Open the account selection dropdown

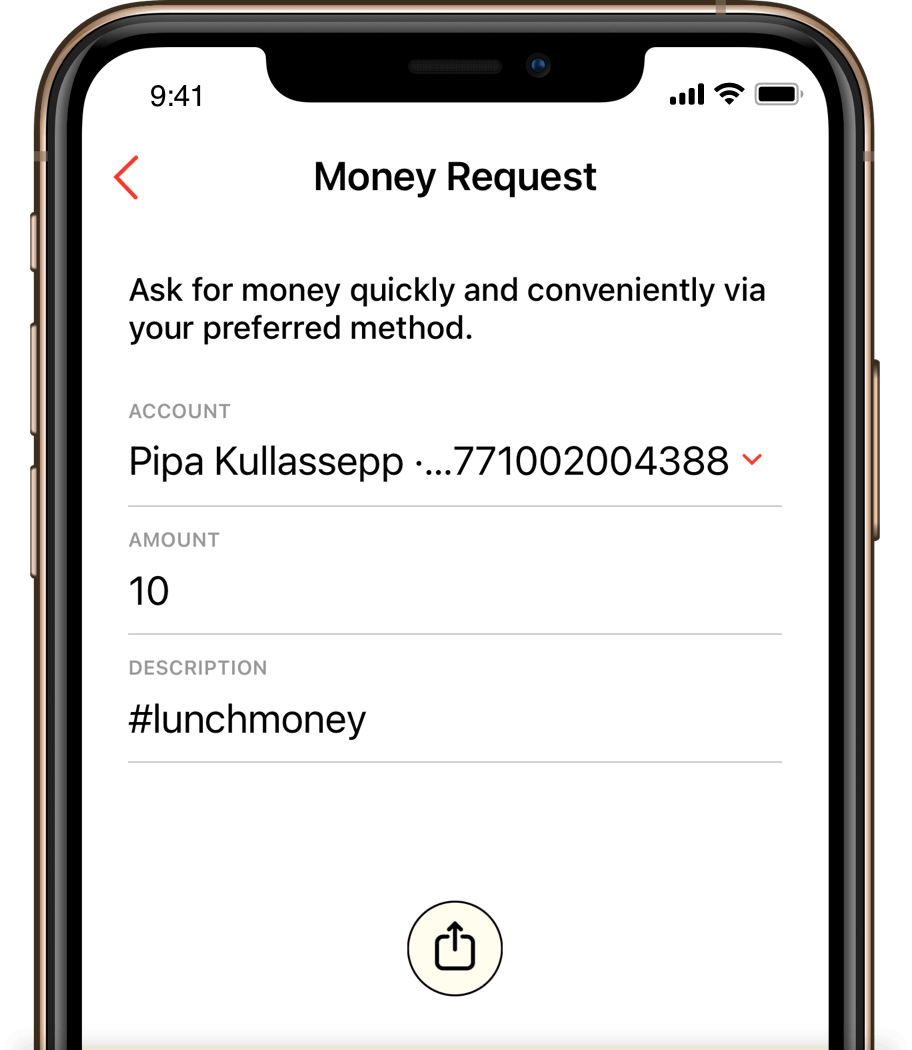(x=752, y=461)
